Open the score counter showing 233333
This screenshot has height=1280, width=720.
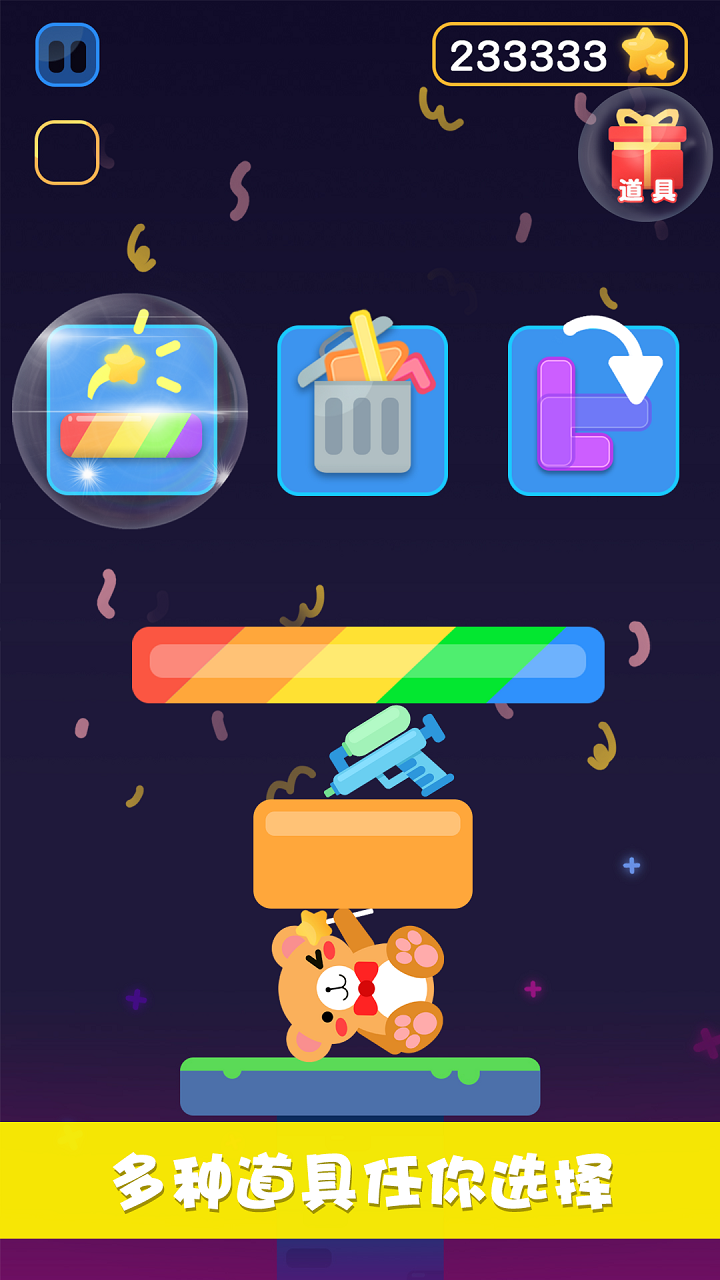[530, 55]
